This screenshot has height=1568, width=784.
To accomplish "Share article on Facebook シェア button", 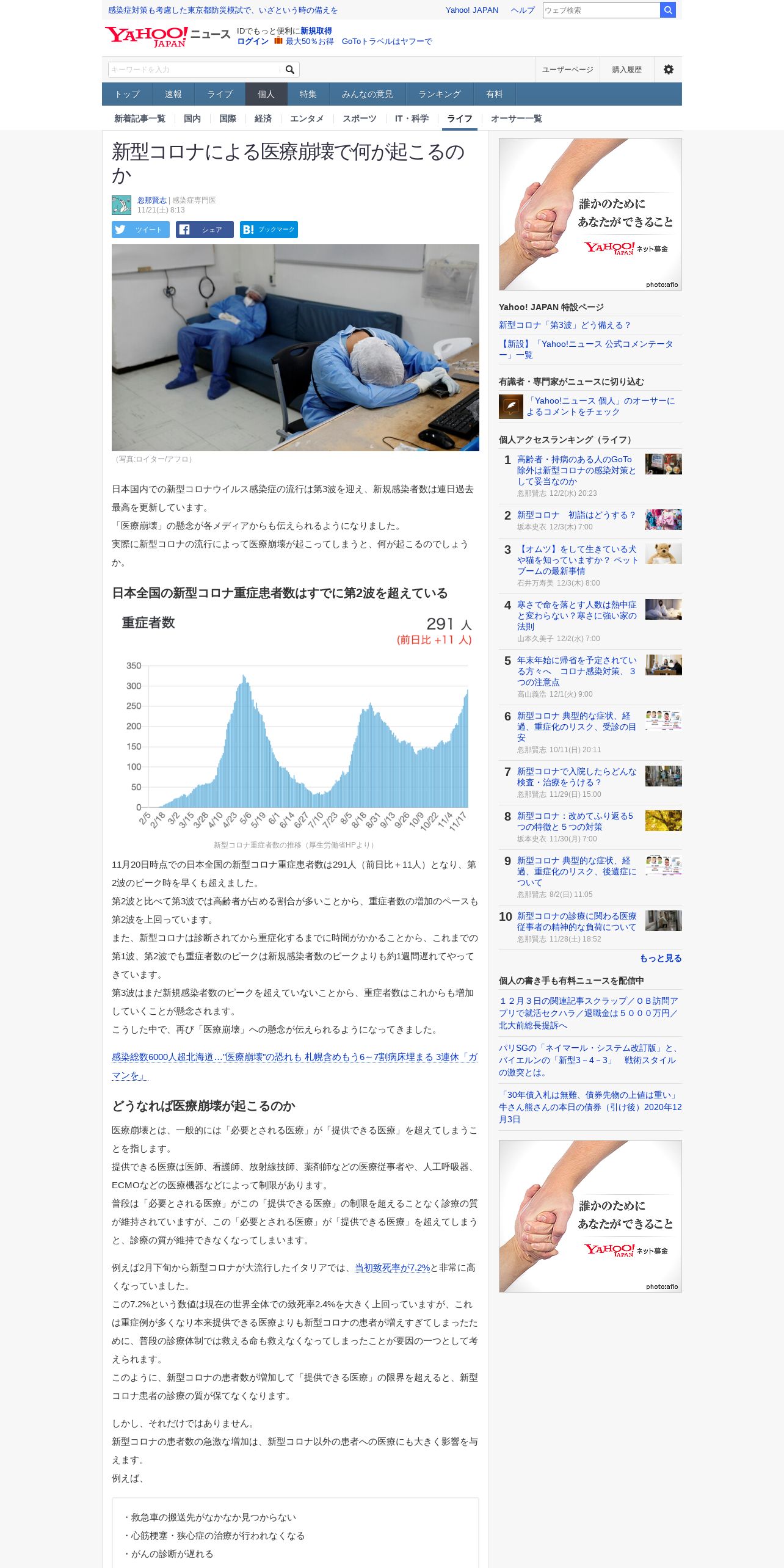I will pyautogui.click(x=205, y=230).
